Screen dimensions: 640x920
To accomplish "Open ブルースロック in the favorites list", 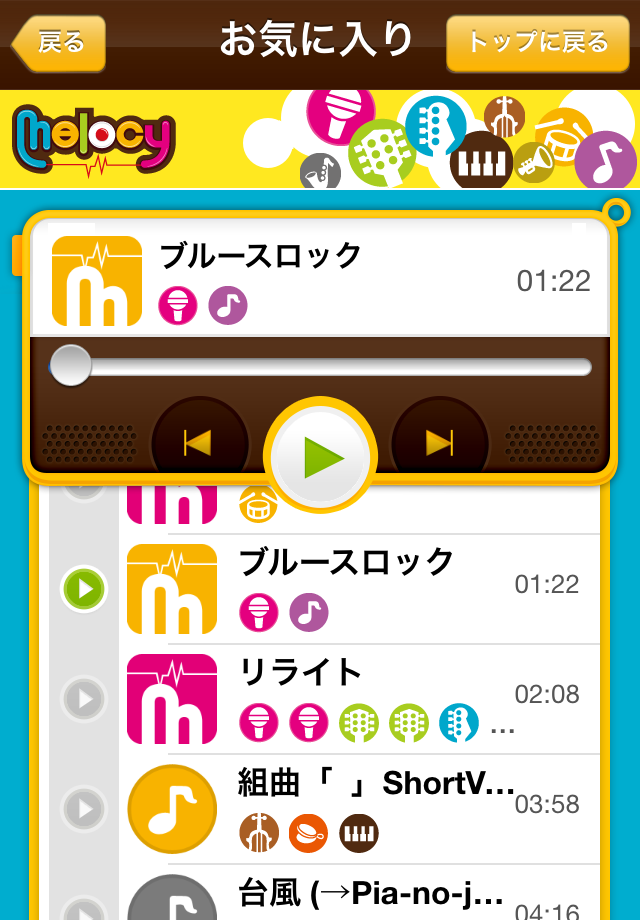I will click(x=360, y=588).
